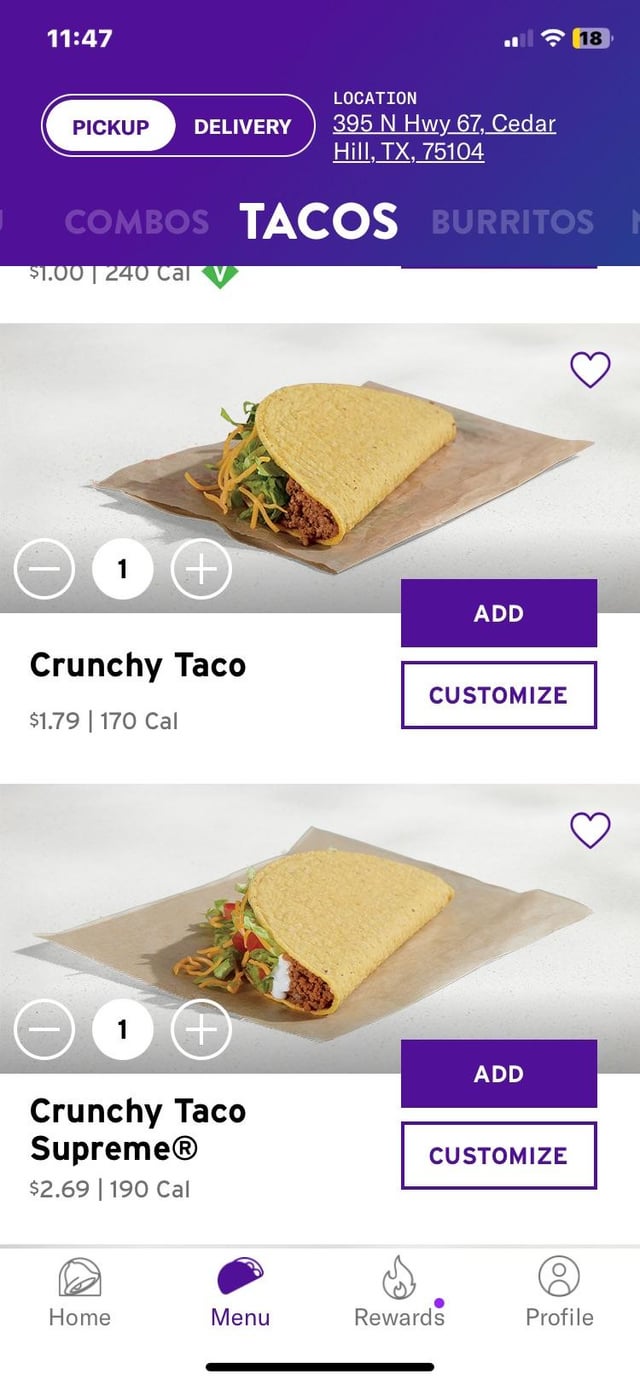Add Crunchy Taco to the order
The image size is (640, 1385).
(x=498, y=613)
